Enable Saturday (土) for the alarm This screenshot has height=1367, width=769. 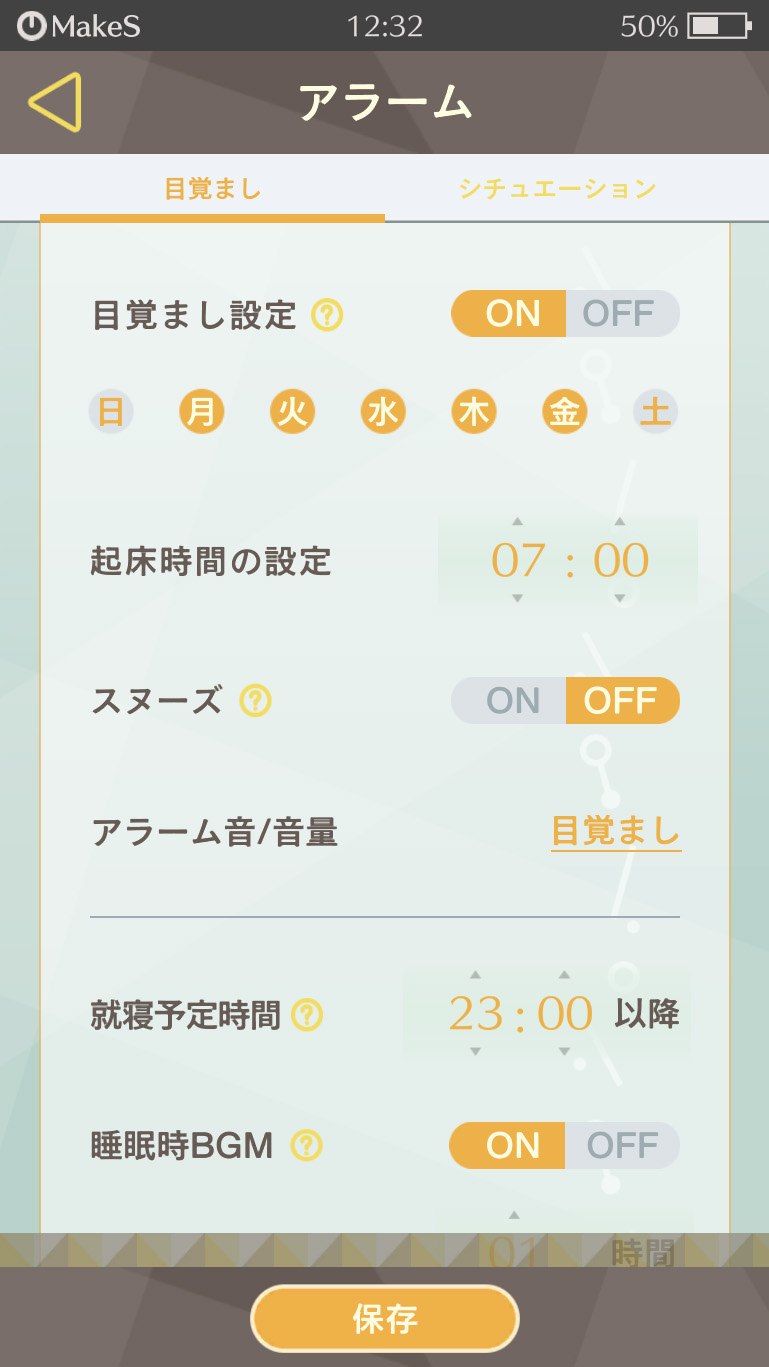tap(656, 412)
